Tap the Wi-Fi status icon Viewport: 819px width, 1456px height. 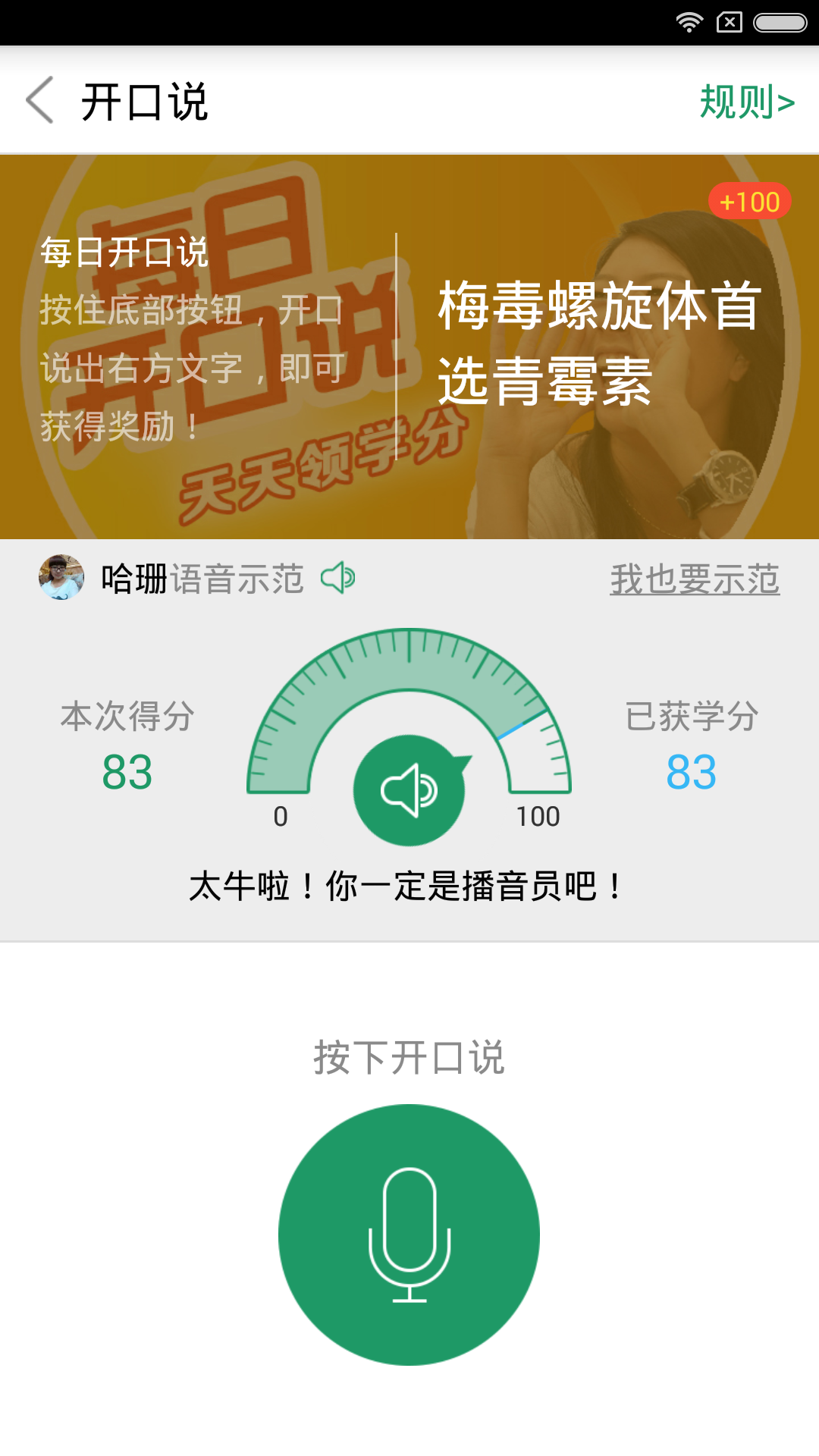(689, 21)
